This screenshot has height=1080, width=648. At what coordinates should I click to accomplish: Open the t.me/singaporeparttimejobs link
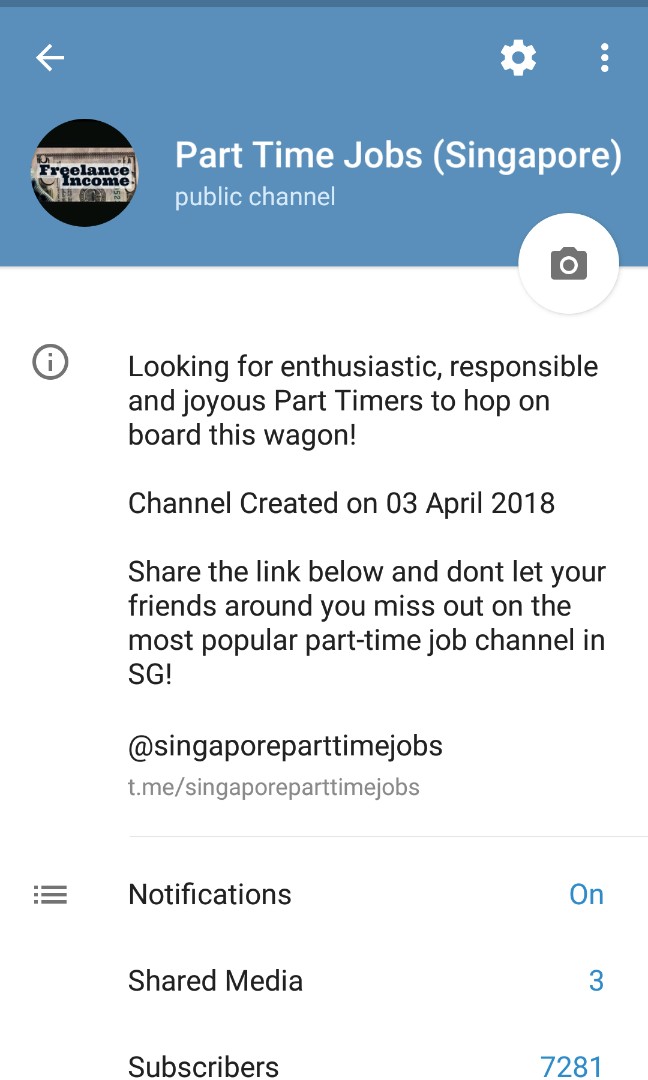pos(273,787)
